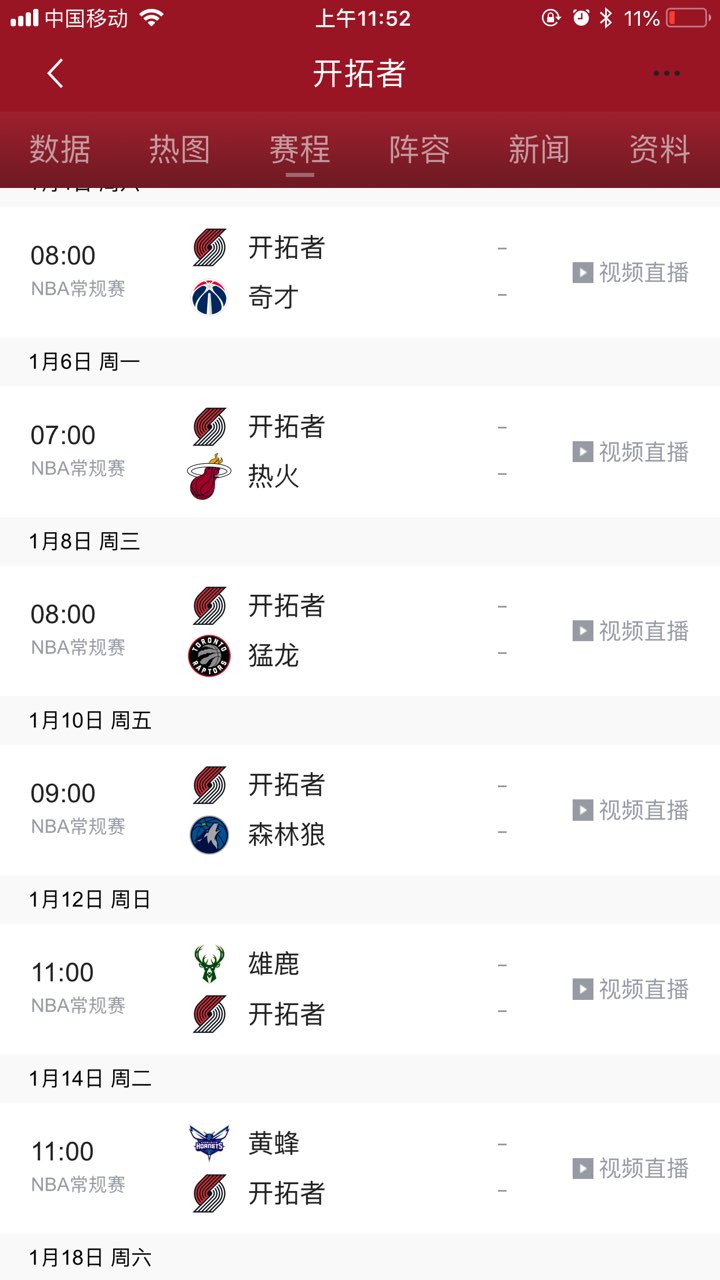This screenshot has width=720, height=1280.
Task: Go back using the arrow icon
Action: pyautogui.click(x=55, y=73)
